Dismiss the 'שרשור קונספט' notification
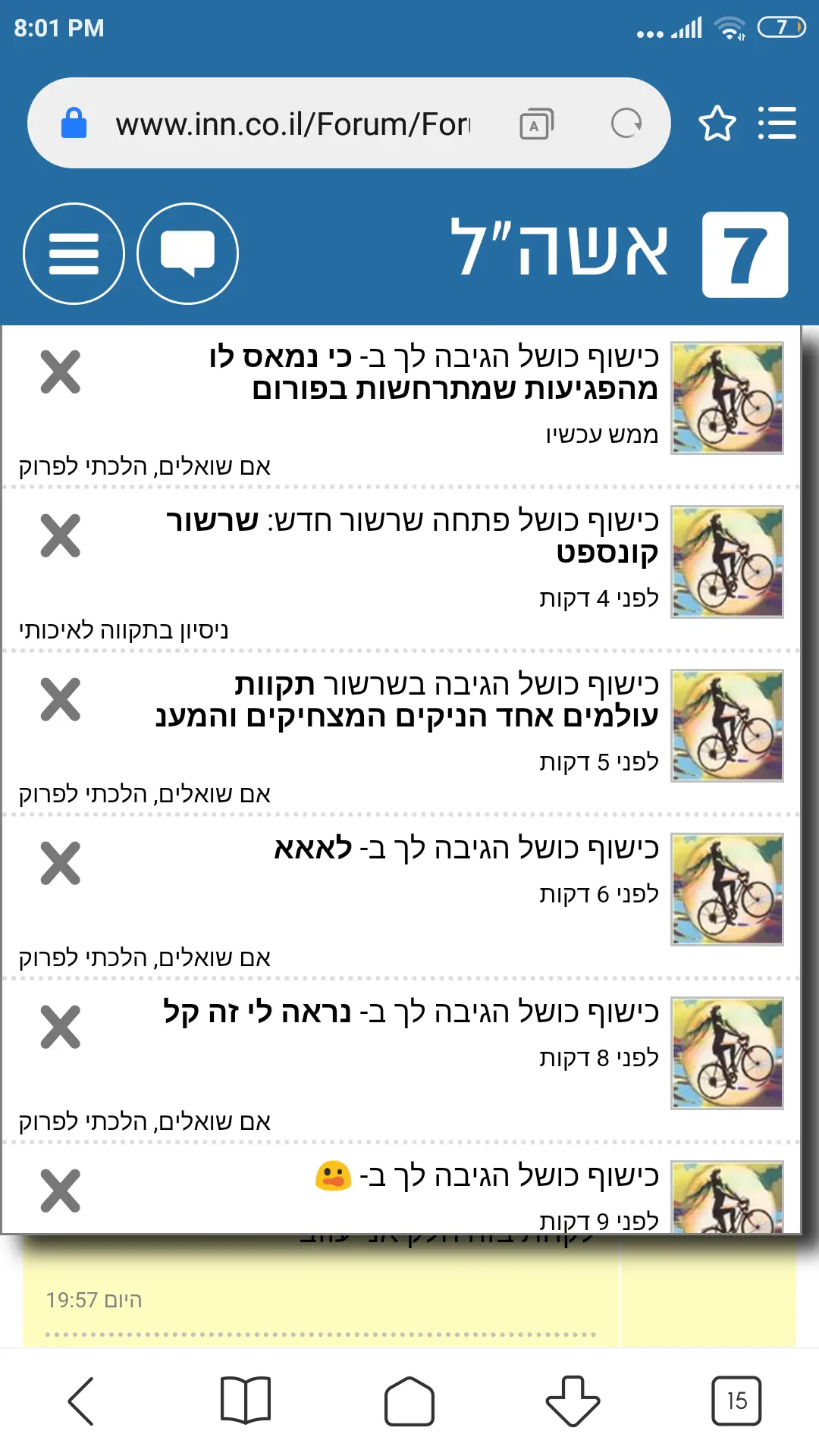Image resolution: width=819 pixels, height=1456 pixels. 61,535
